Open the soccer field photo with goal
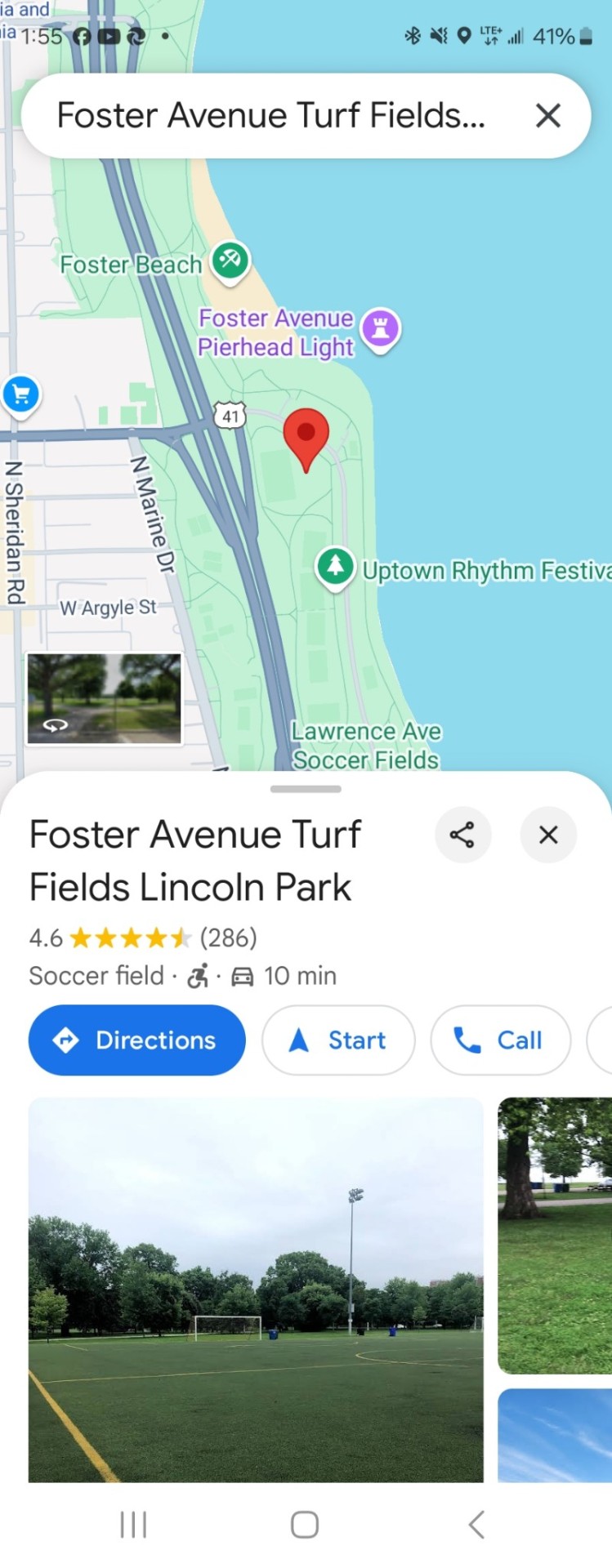Screen dimensions: 612x1568 coord(256,1289)
